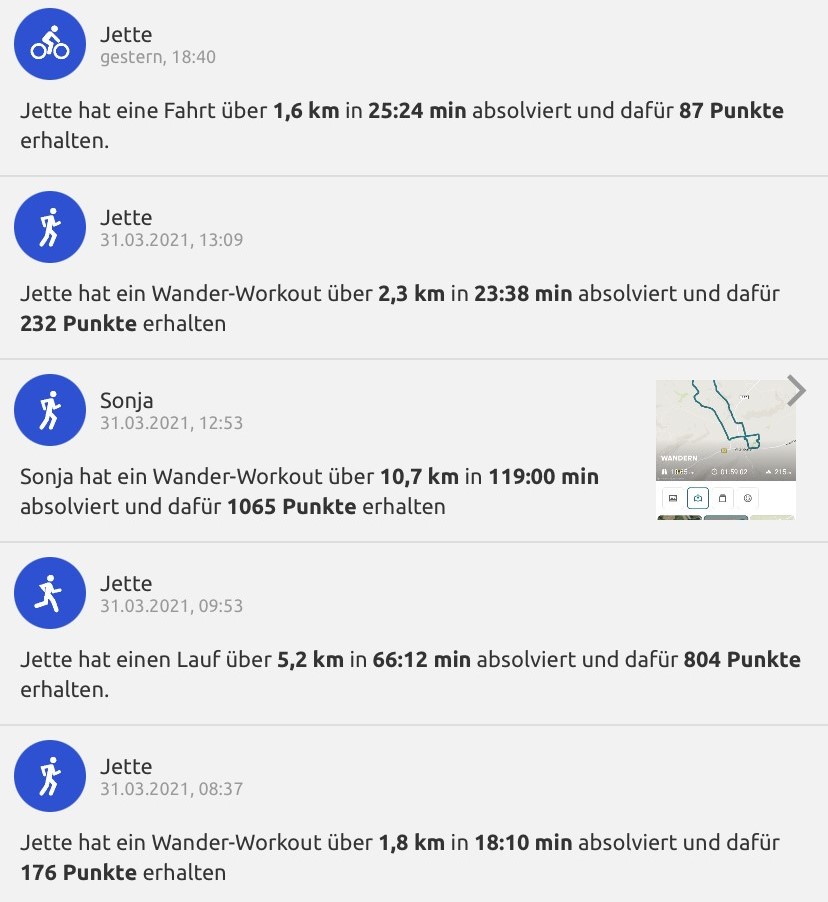Viewport: 828px width, 902px height.
Task: Tap the chevron arrow on Sonja's workout
Action: (796, 391)
